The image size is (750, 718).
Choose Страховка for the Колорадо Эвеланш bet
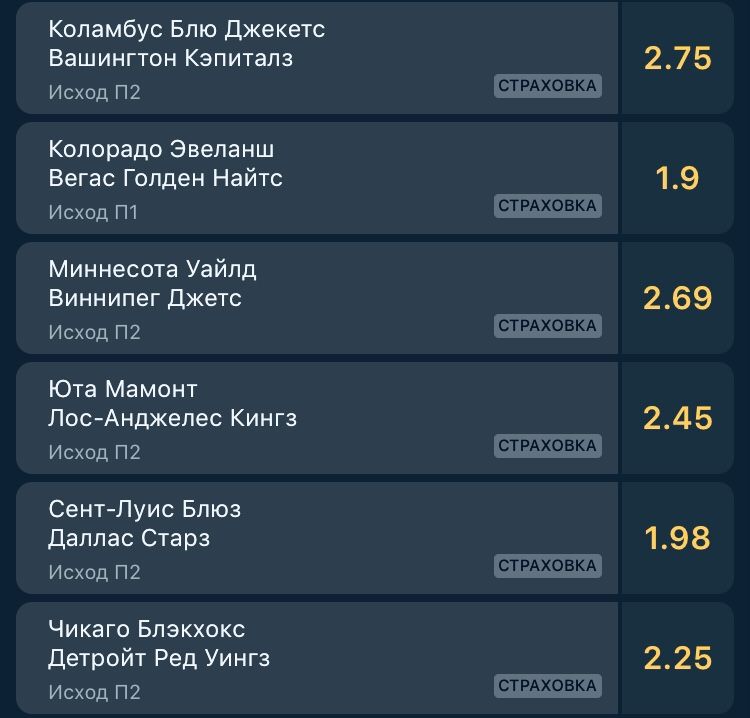[547, 206]
